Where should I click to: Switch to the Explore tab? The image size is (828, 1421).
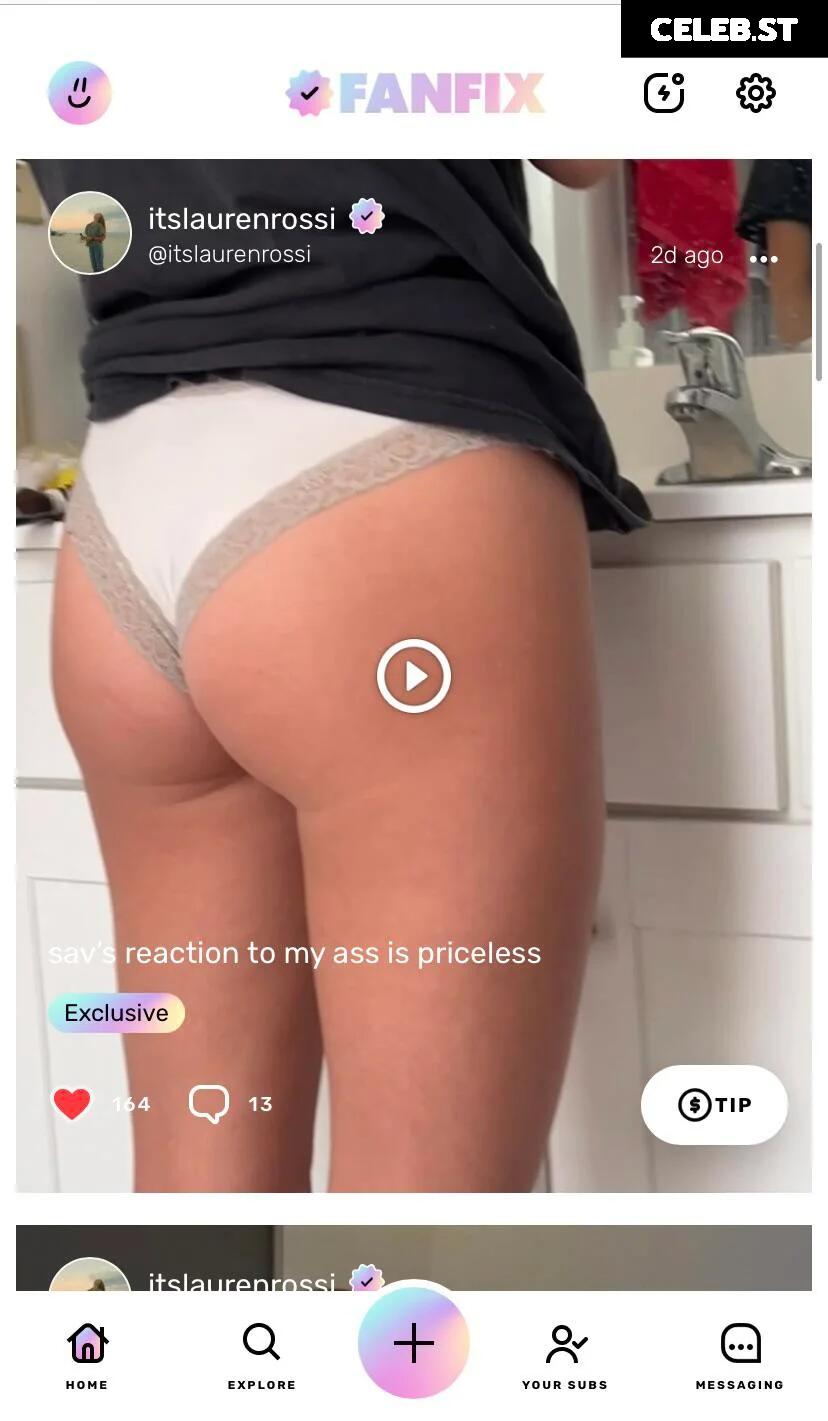click(x=261, y=1356)
